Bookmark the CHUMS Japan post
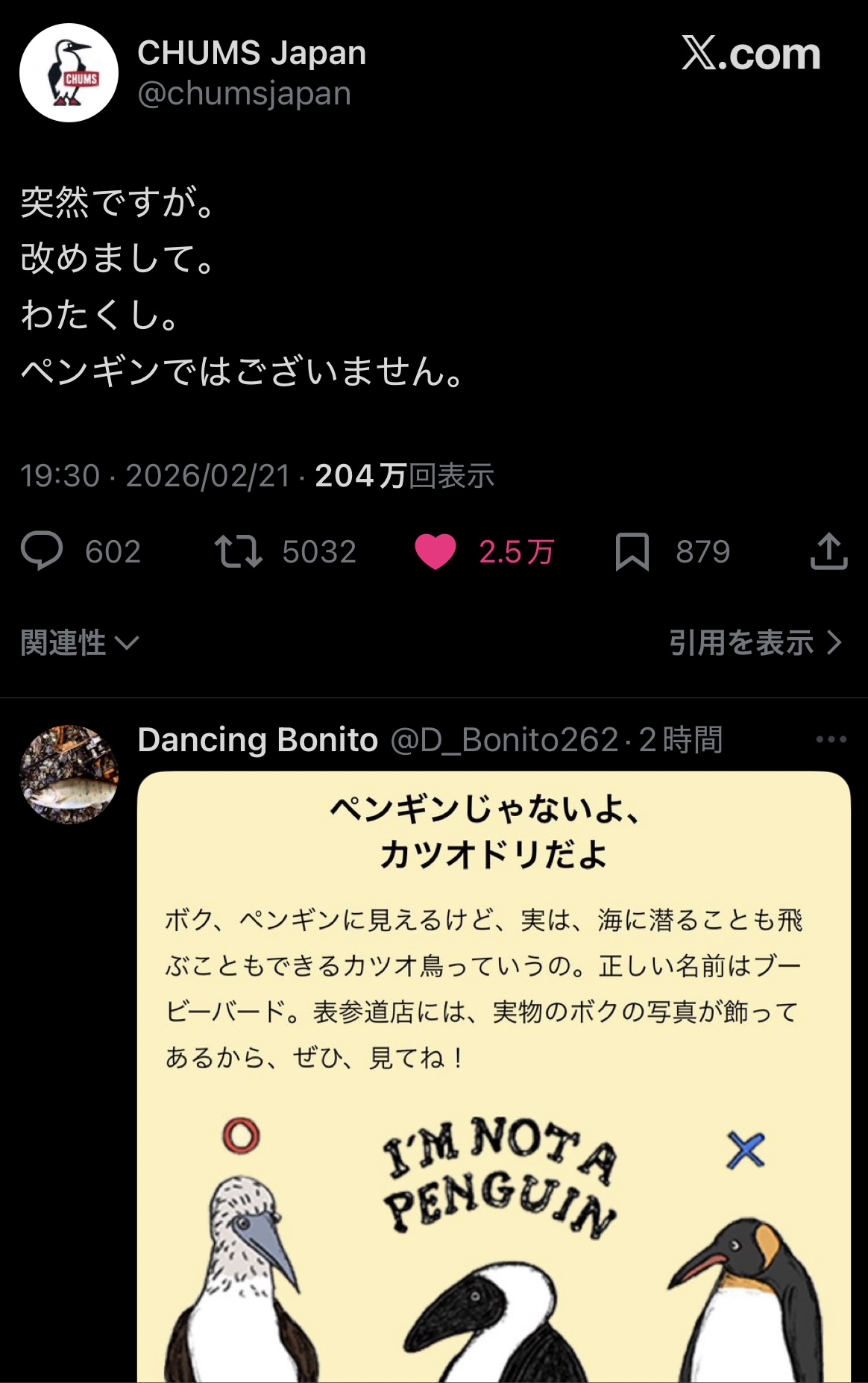 click(632, 552)
